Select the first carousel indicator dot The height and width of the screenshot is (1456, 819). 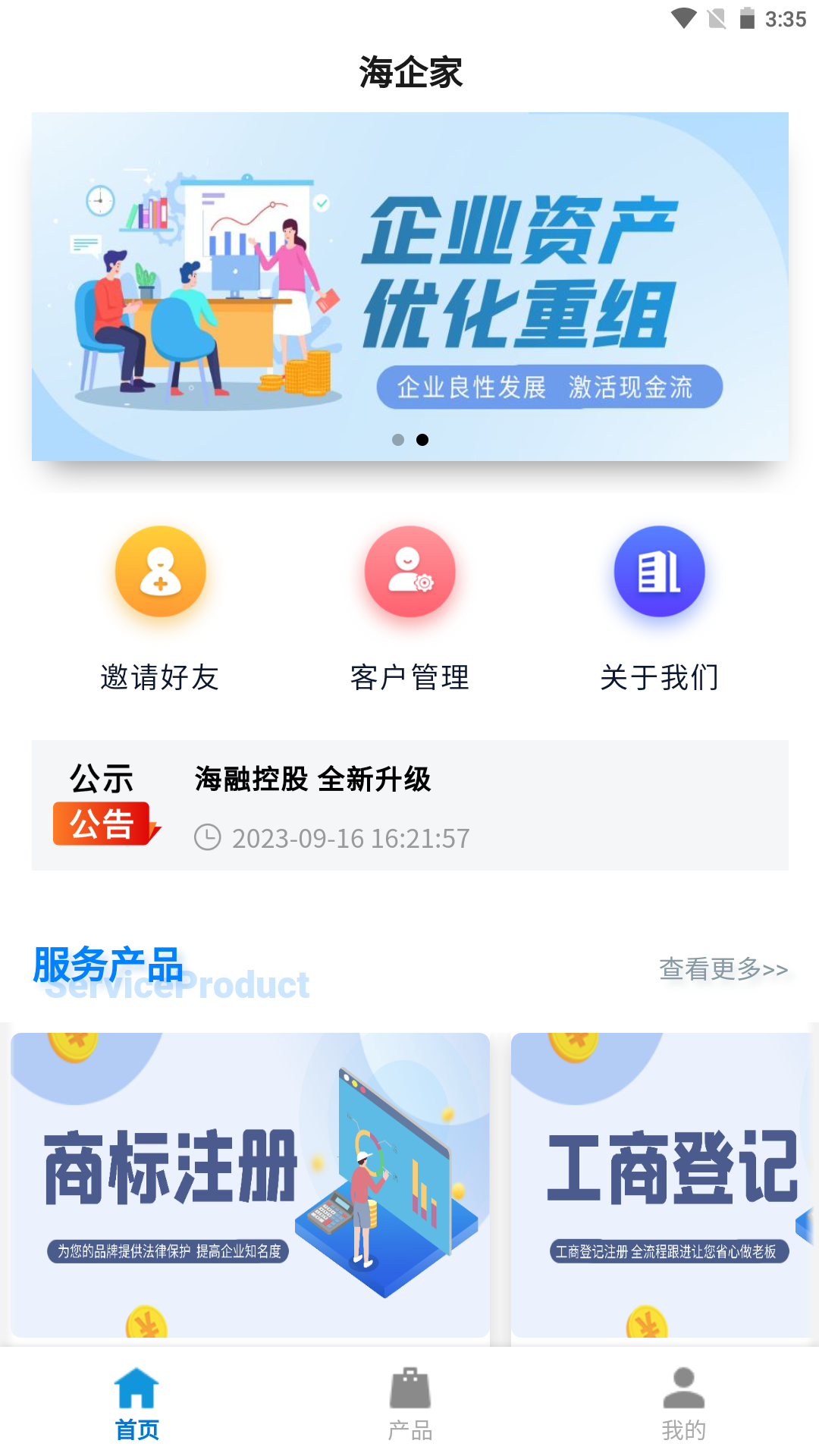pyautogui.click(x=397, y=439)
